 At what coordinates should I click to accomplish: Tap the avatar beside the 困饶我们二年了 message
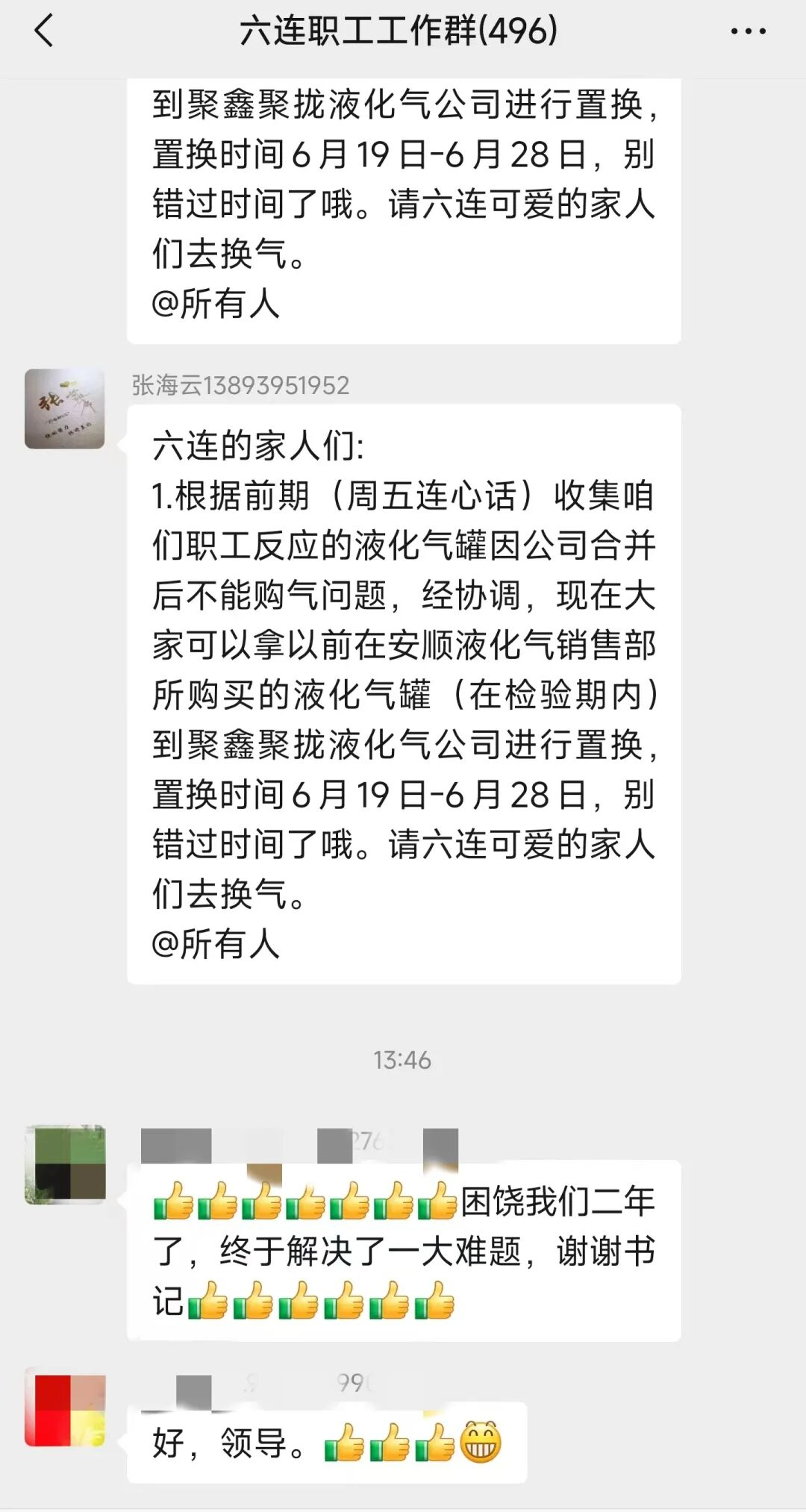point(65,1164)
